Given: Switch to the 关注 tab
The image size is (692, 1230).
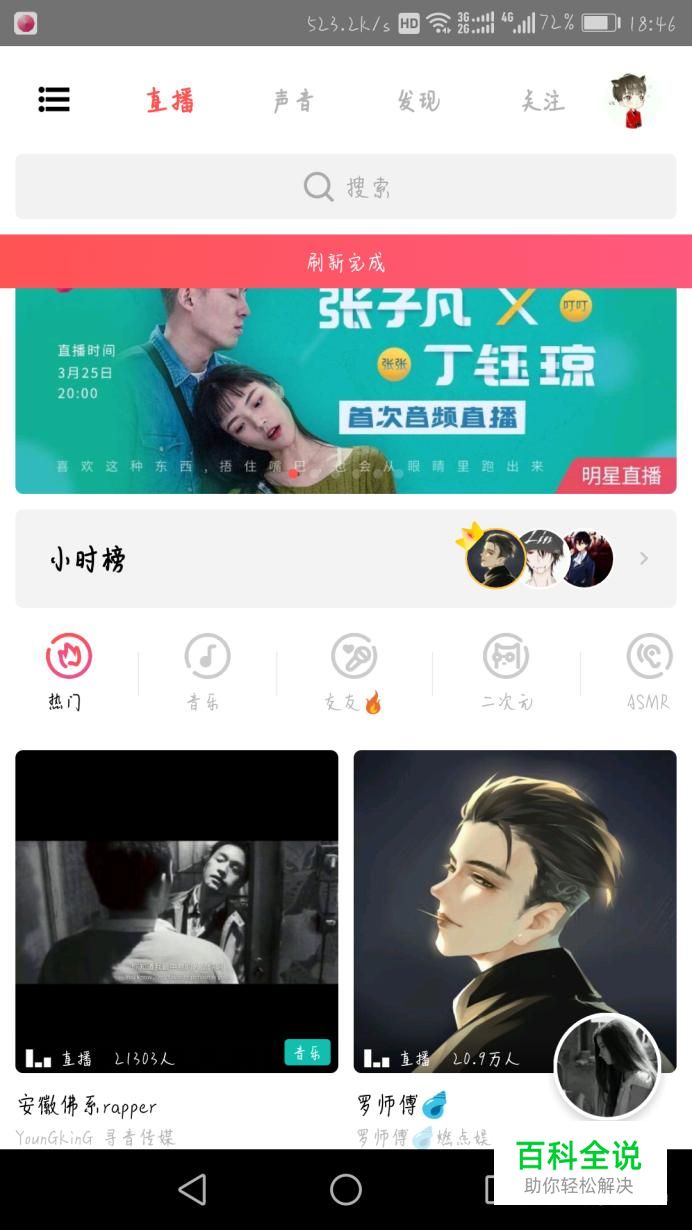Looking at the screenshot, I should [x=543, y=101].
